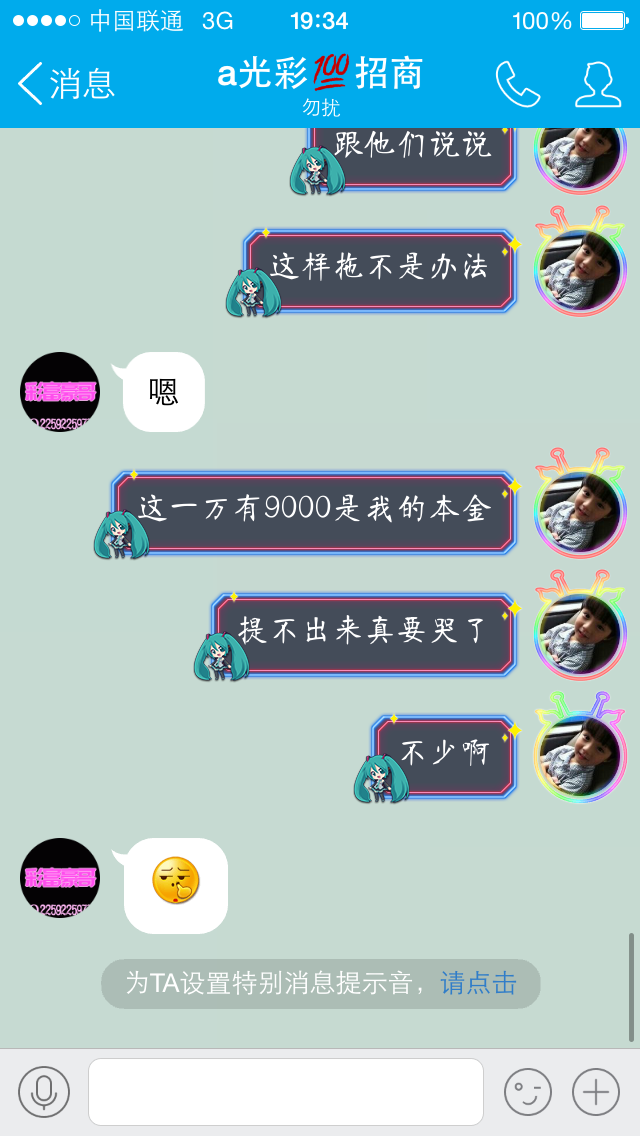Screen dimensions: 640x1136
Task: Start a voice call with this contact
Action: (x=518, y=84)
